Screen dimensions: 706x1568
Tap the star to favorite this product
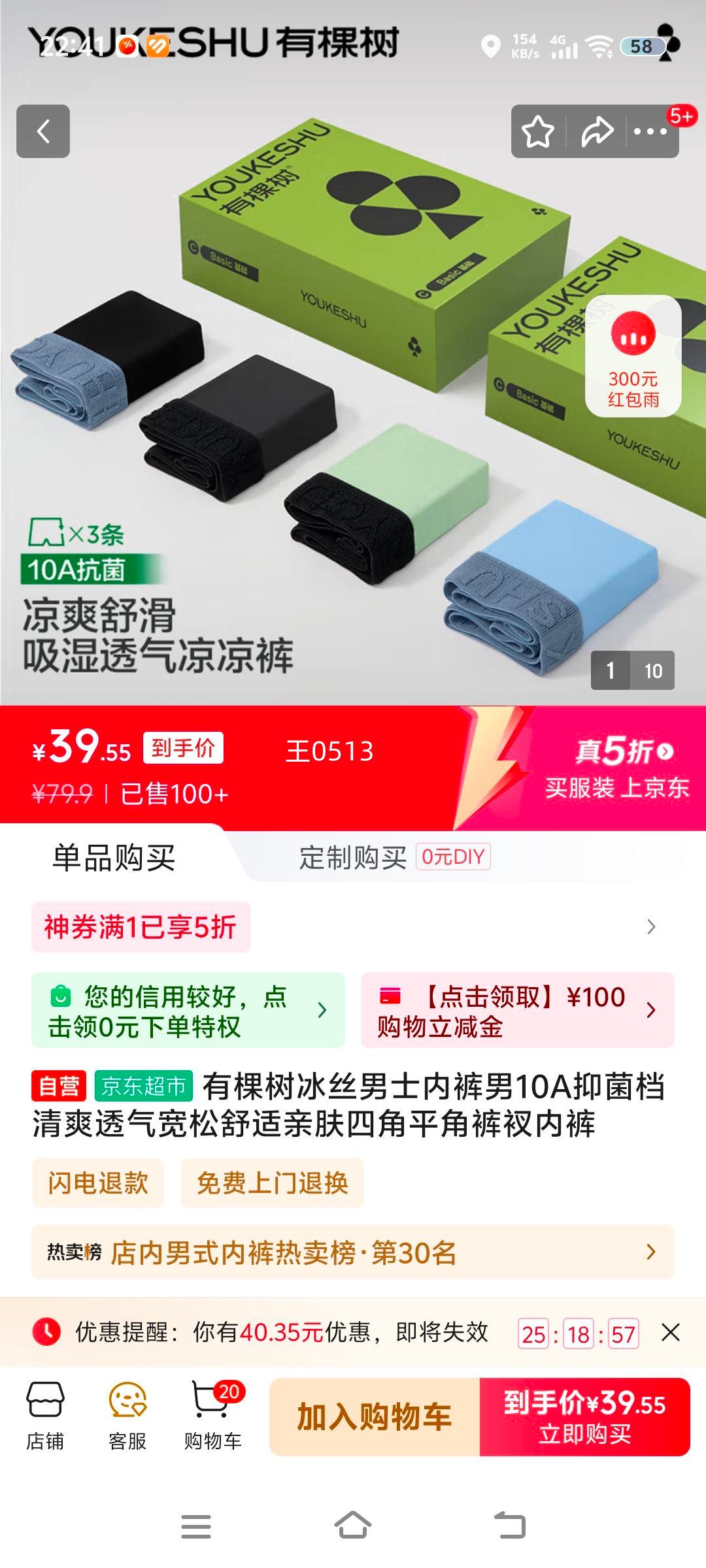point(538,132)
